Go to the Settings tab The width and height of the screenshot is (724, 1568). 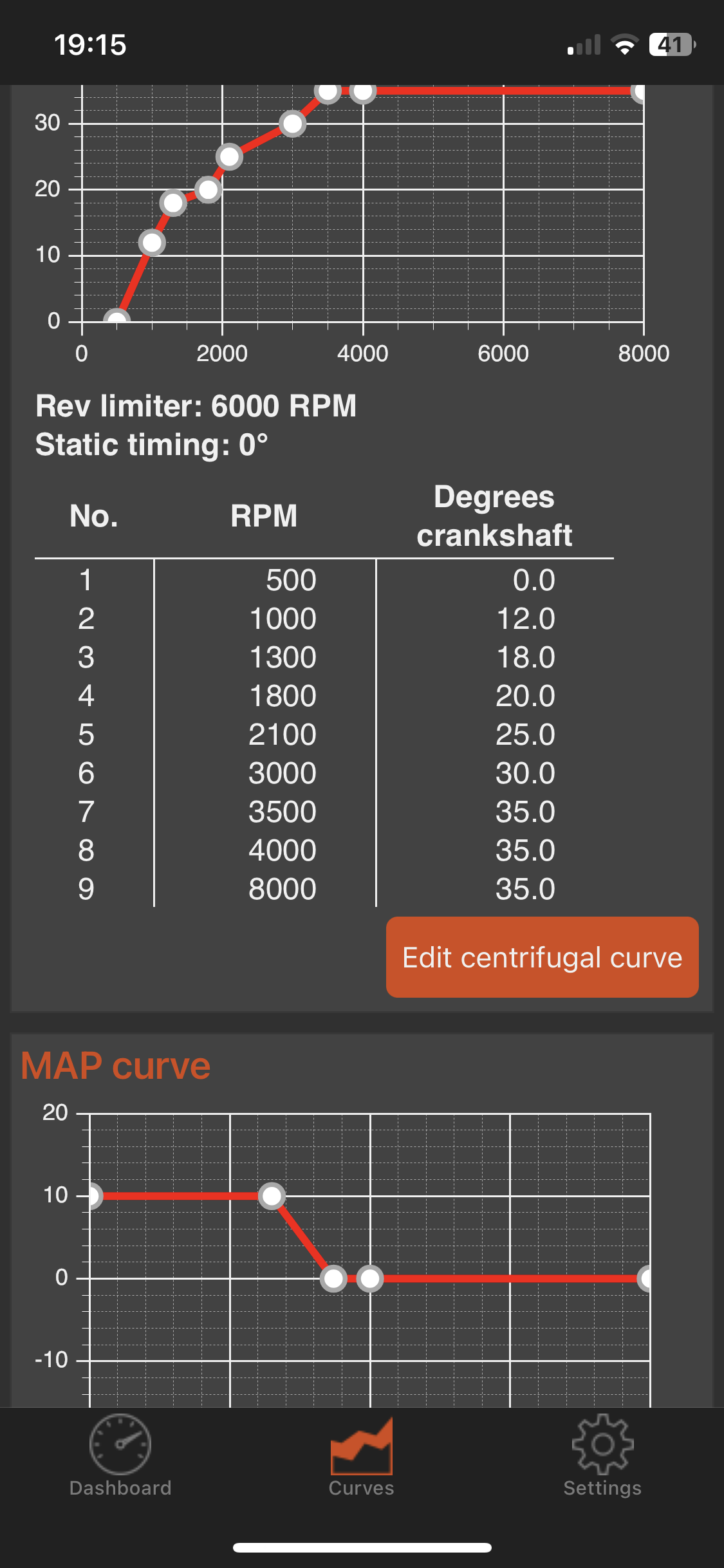pyautogui.click(x=602, y=1456)
